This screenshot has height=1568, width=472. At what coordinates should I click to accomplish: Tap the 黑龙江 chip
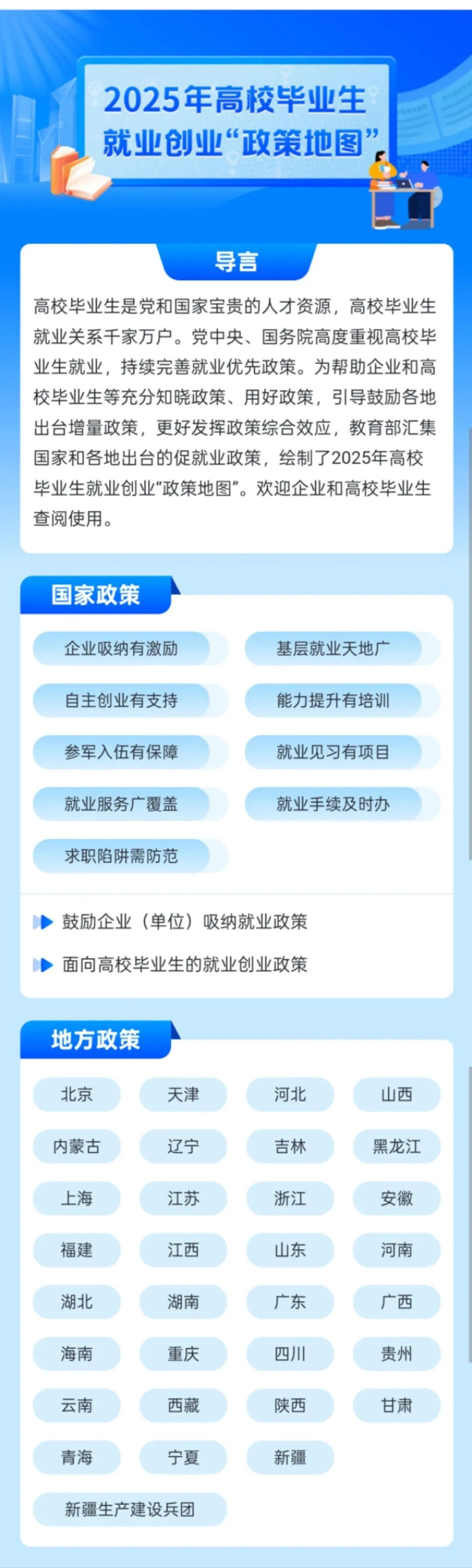[396, 1146]
